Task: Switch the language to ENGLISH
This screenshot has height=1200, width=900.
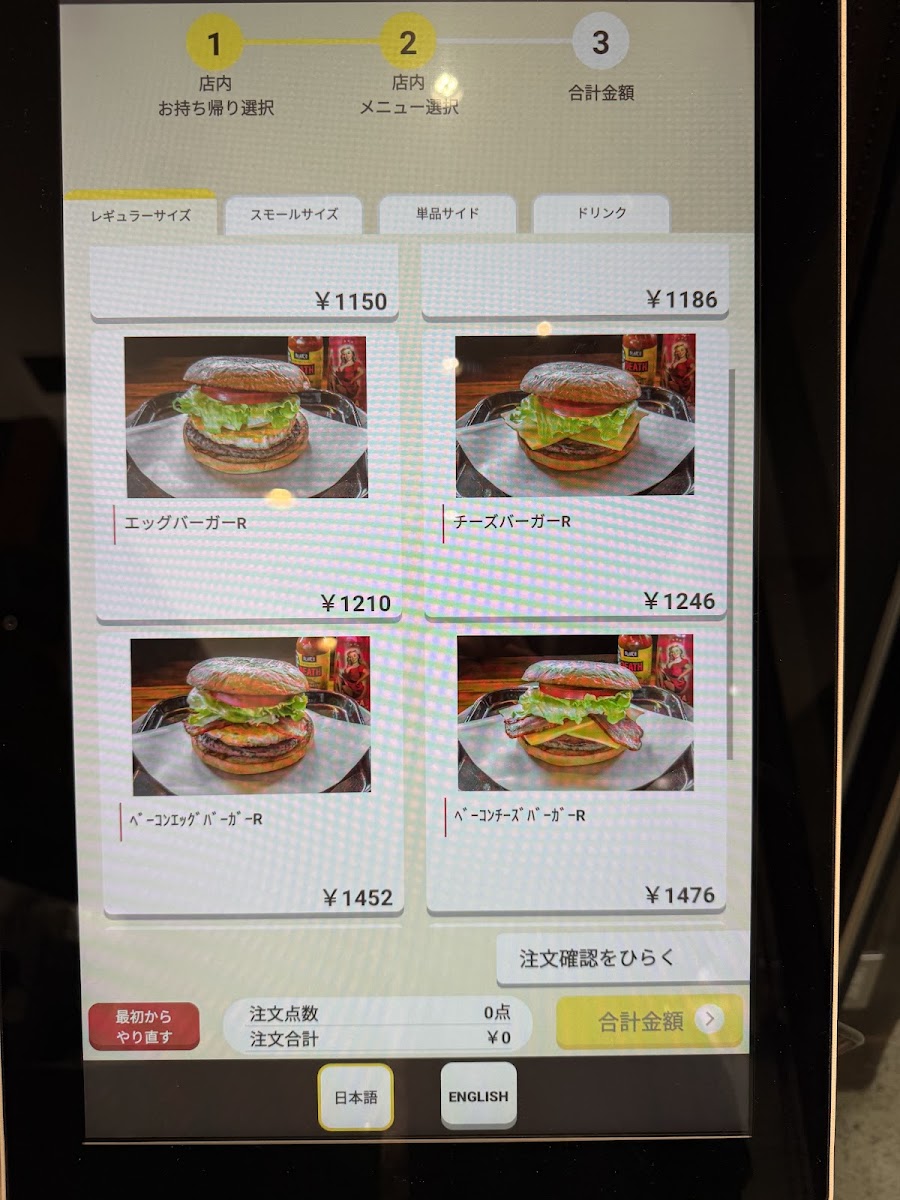Action: coord(478,1096)
